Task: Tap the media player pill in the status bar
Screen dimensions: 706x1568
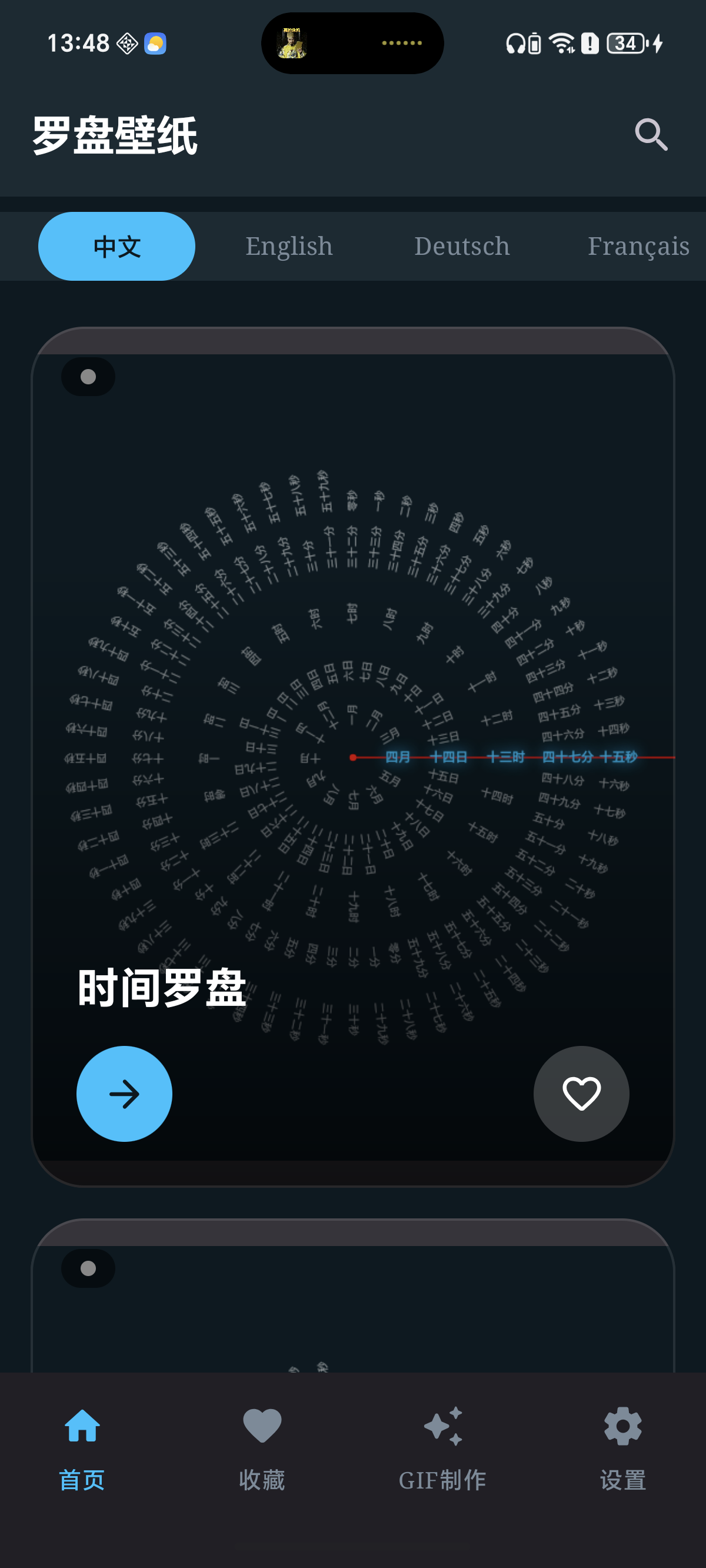Action: pyautogui.click(x=353, y=42)
